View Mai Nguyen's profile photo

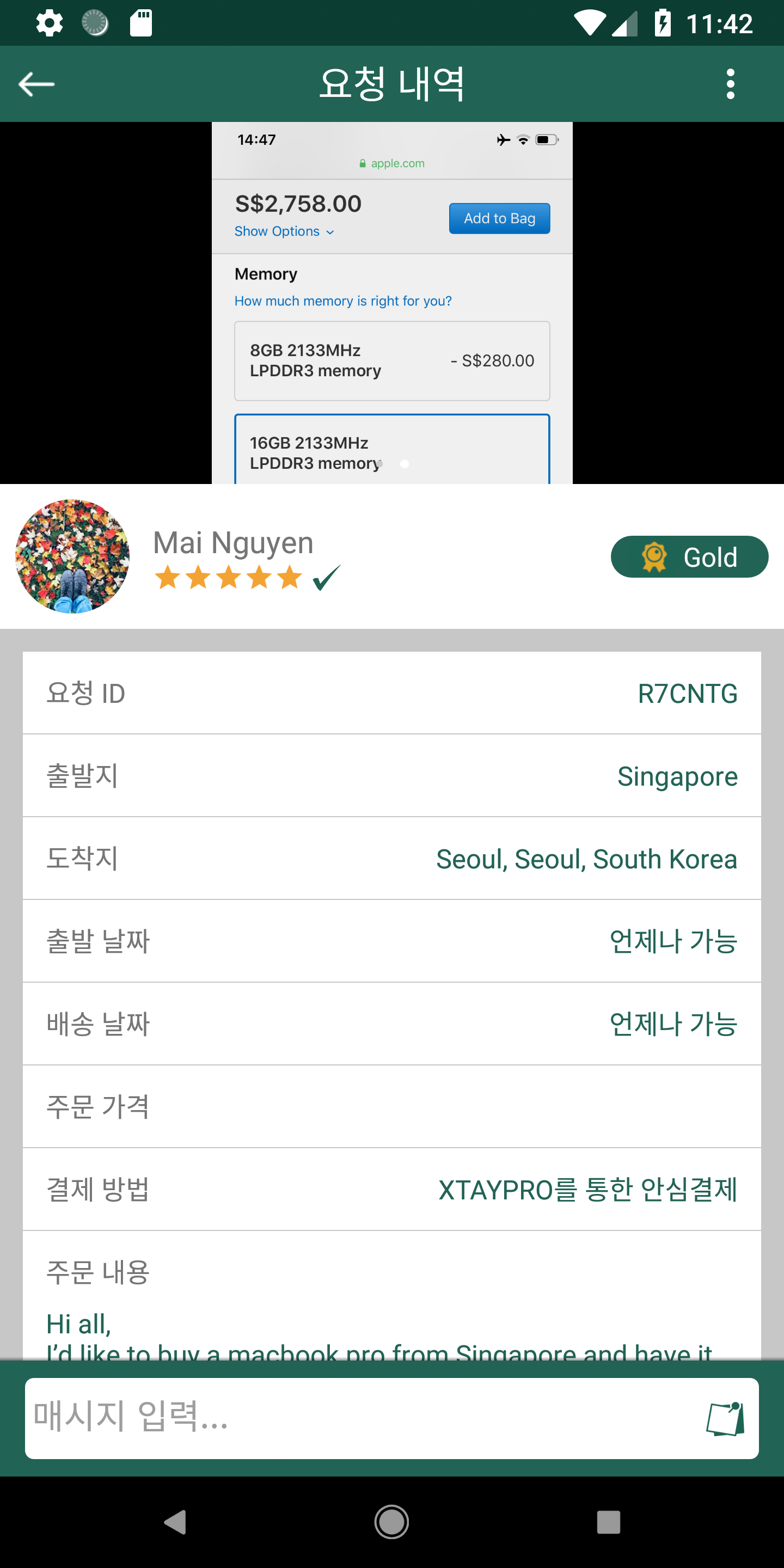pos(72,556)
